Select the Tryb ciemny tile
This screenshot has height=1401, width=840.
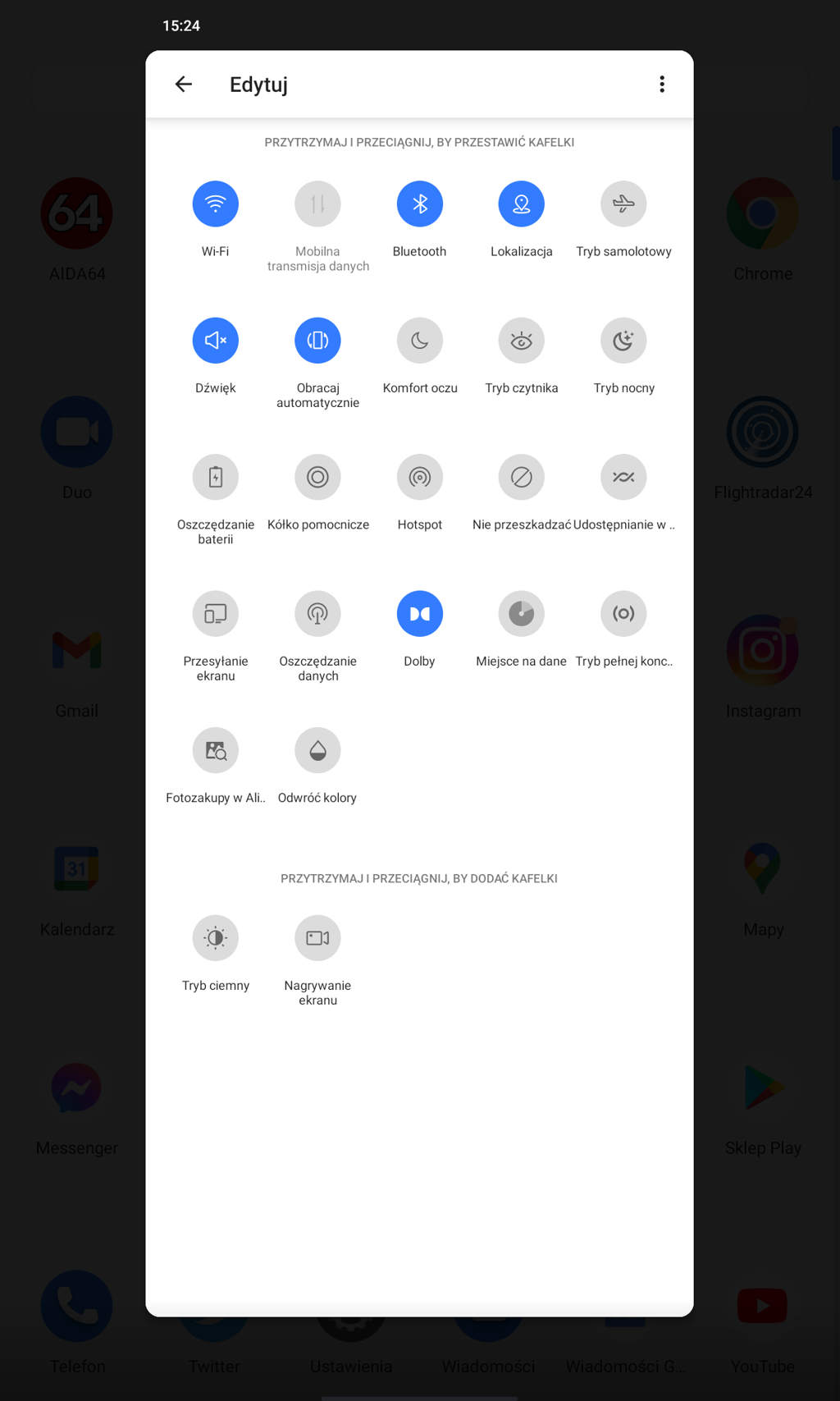tap(215, 937)
